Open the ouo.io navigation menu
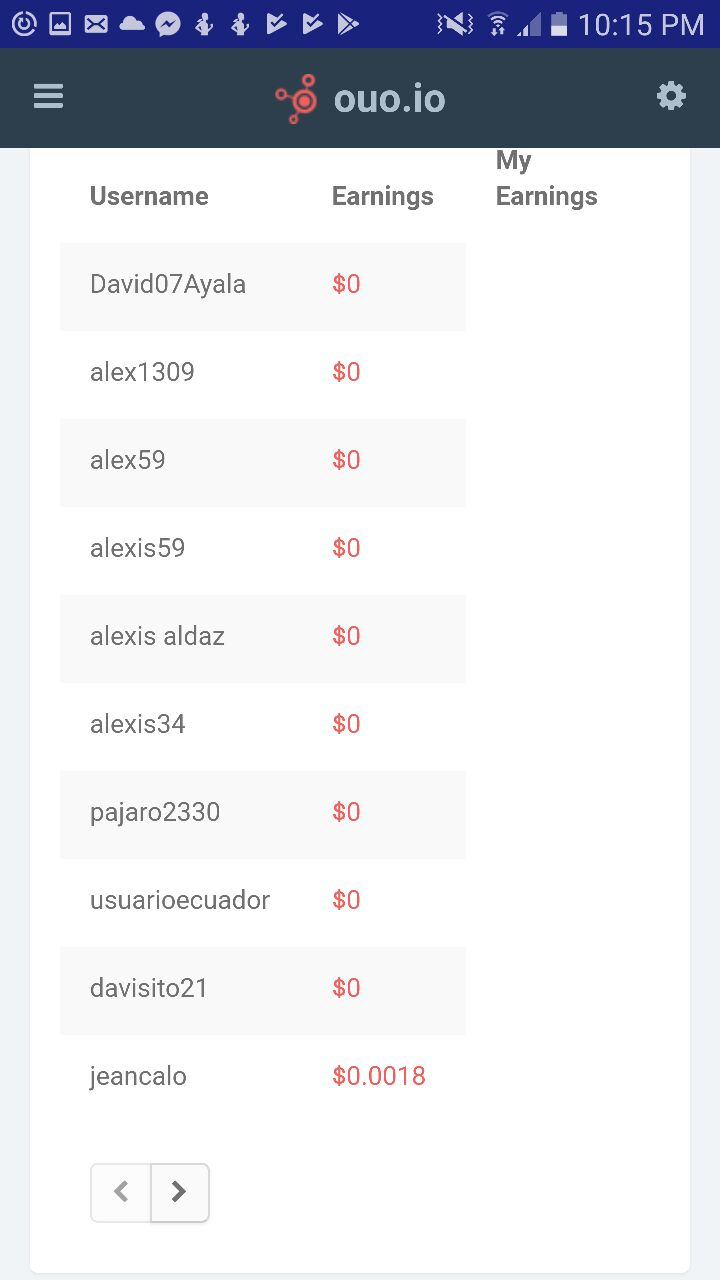720x1280 pixels. pyautogui.click(x=48, y=96)
